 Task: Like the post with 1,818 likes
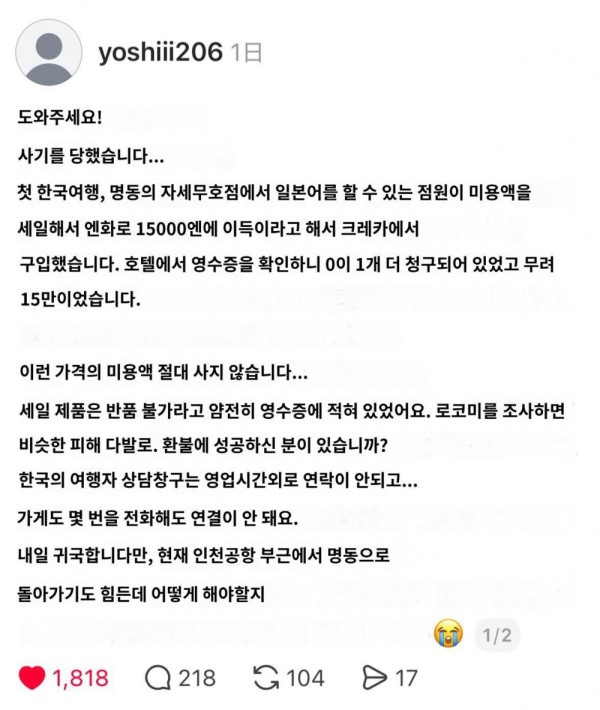tap(33, 678)
